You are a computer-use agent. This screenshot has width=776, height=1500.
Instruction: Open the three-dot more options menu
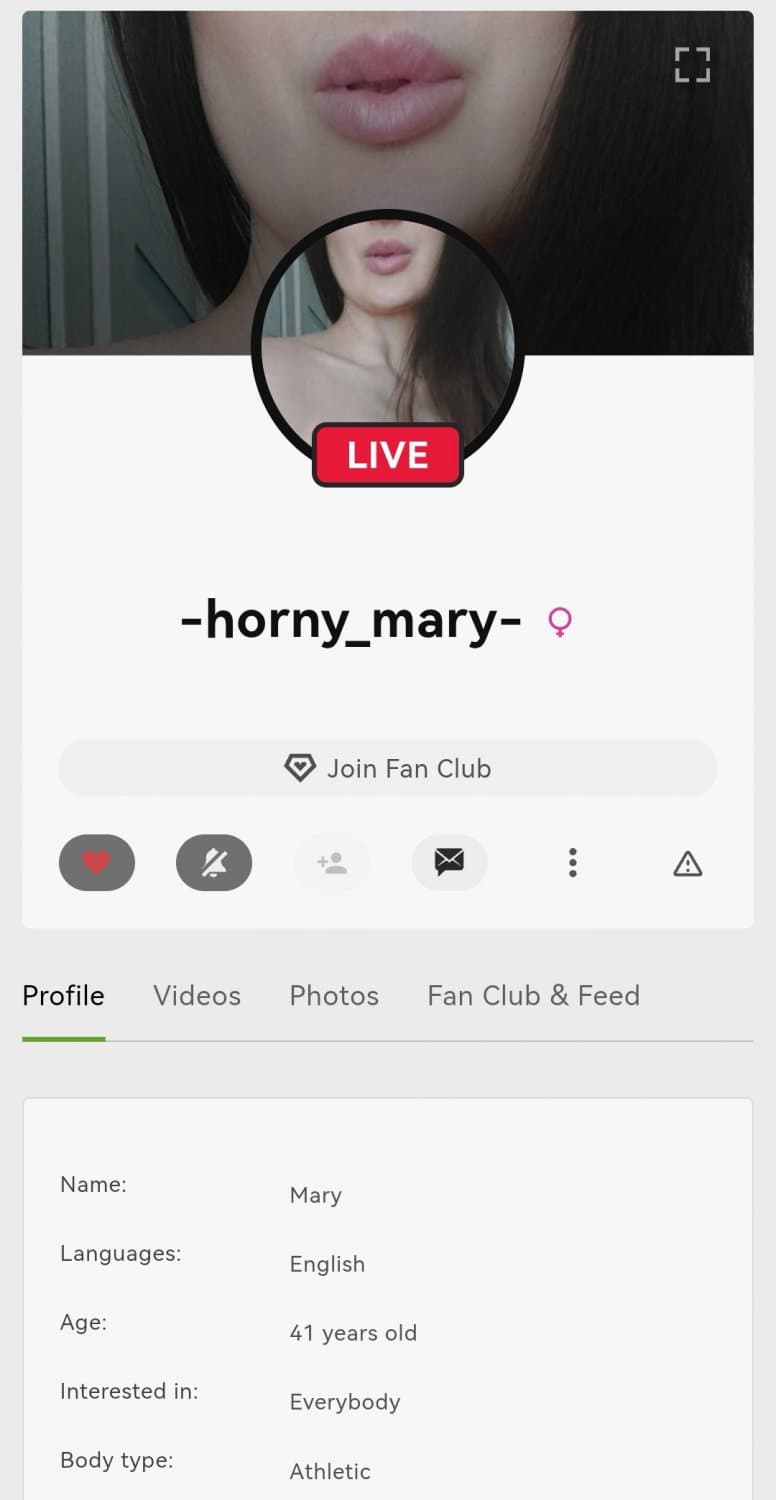click(572, 862)
